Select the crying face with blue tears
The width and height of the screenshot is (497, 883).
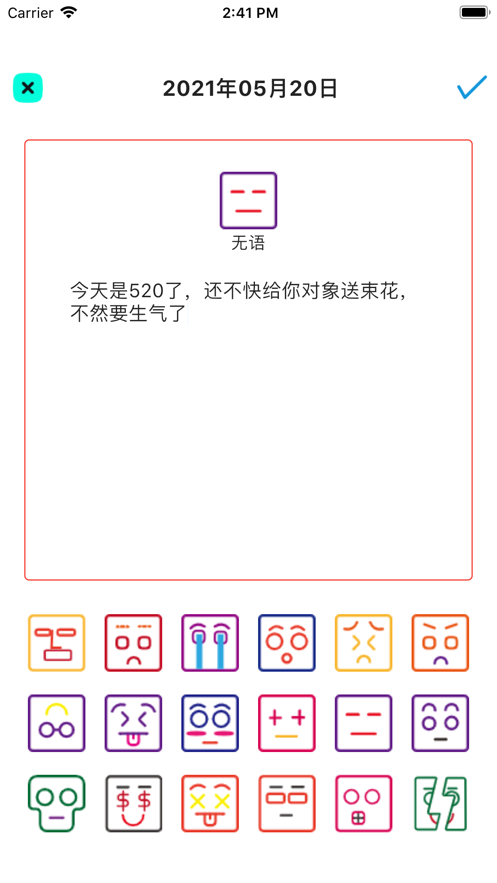pos(210,643)
